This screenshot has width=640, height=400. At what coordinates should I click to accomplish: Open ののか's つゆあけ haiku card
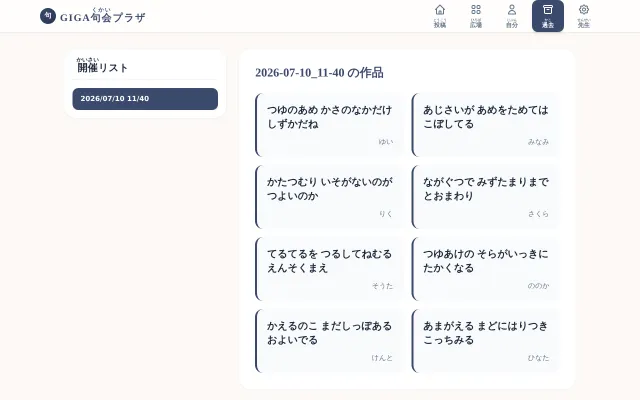[485, 269]
